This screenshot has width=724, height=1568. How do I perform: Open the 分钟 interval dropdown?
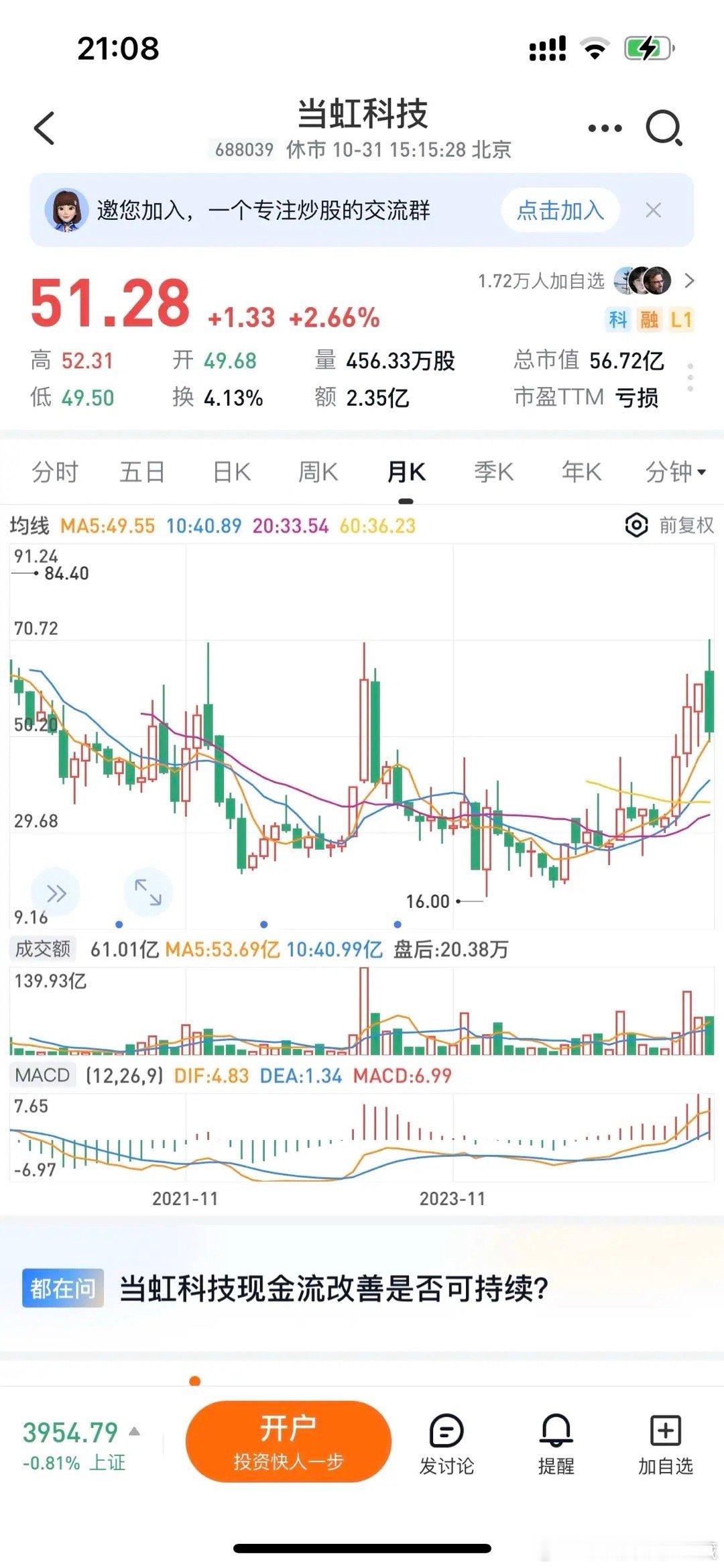[672, 471]
